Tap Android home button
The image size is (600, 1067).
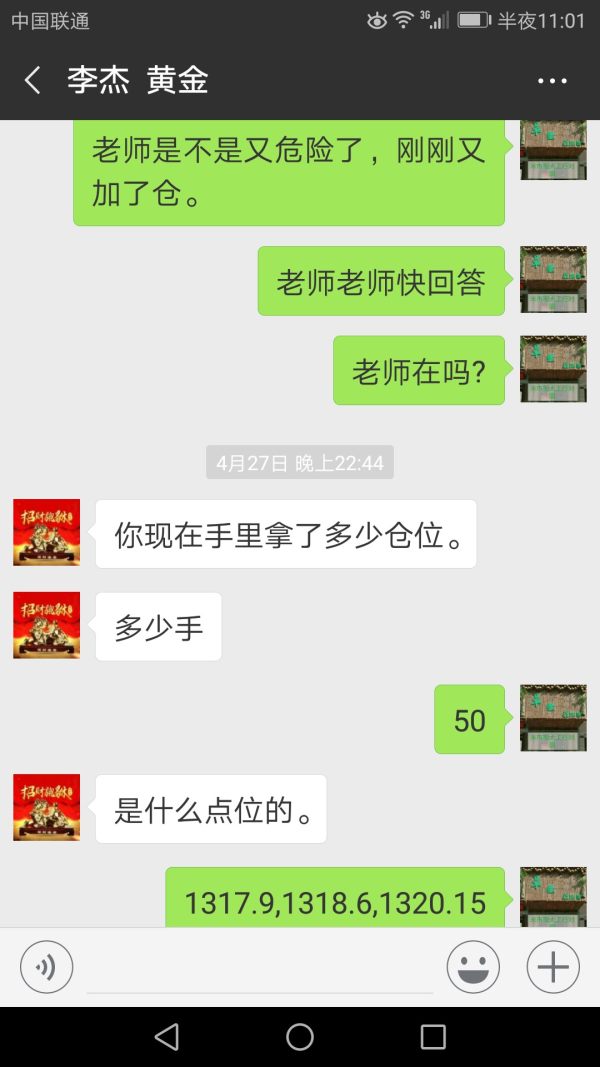tap(300, 1037)
